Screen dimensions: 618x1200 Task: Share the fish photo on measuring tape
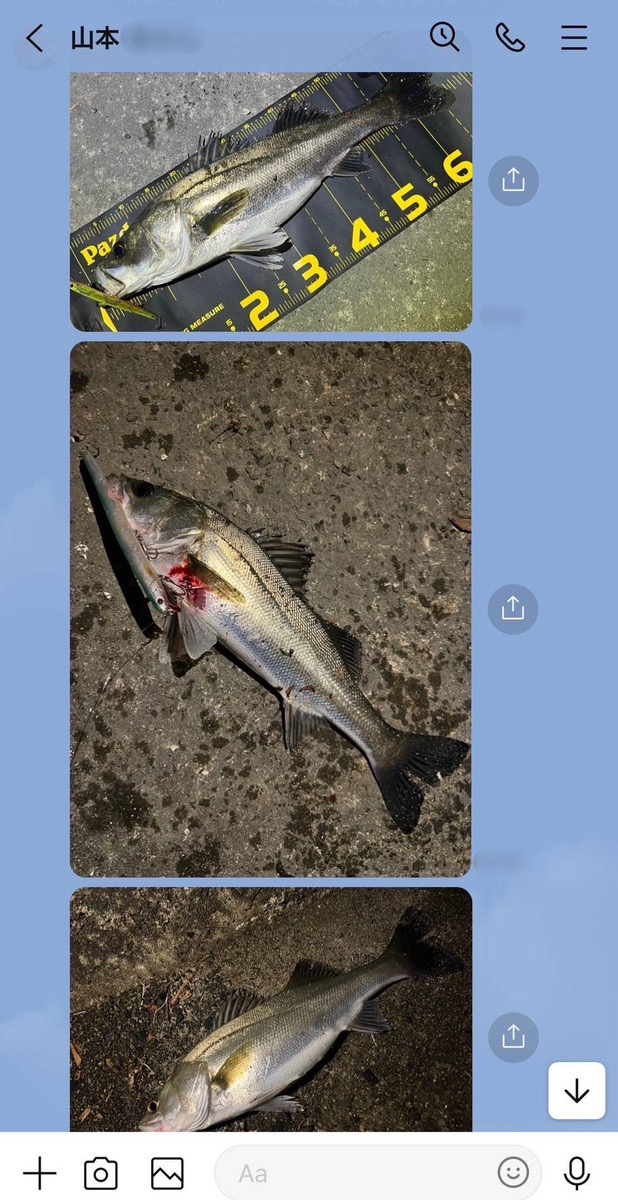tap(513, 180)
